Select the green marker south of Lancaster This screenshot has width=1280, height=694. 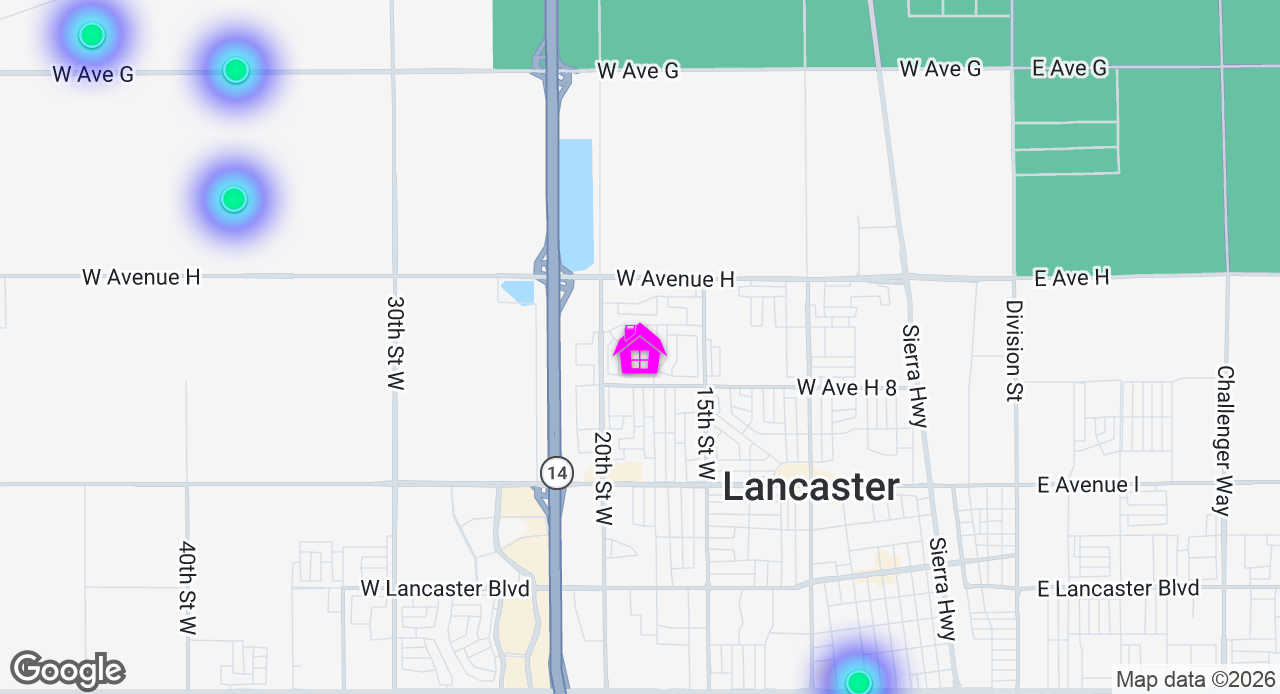pyautogui.click(x=858, y=682)
